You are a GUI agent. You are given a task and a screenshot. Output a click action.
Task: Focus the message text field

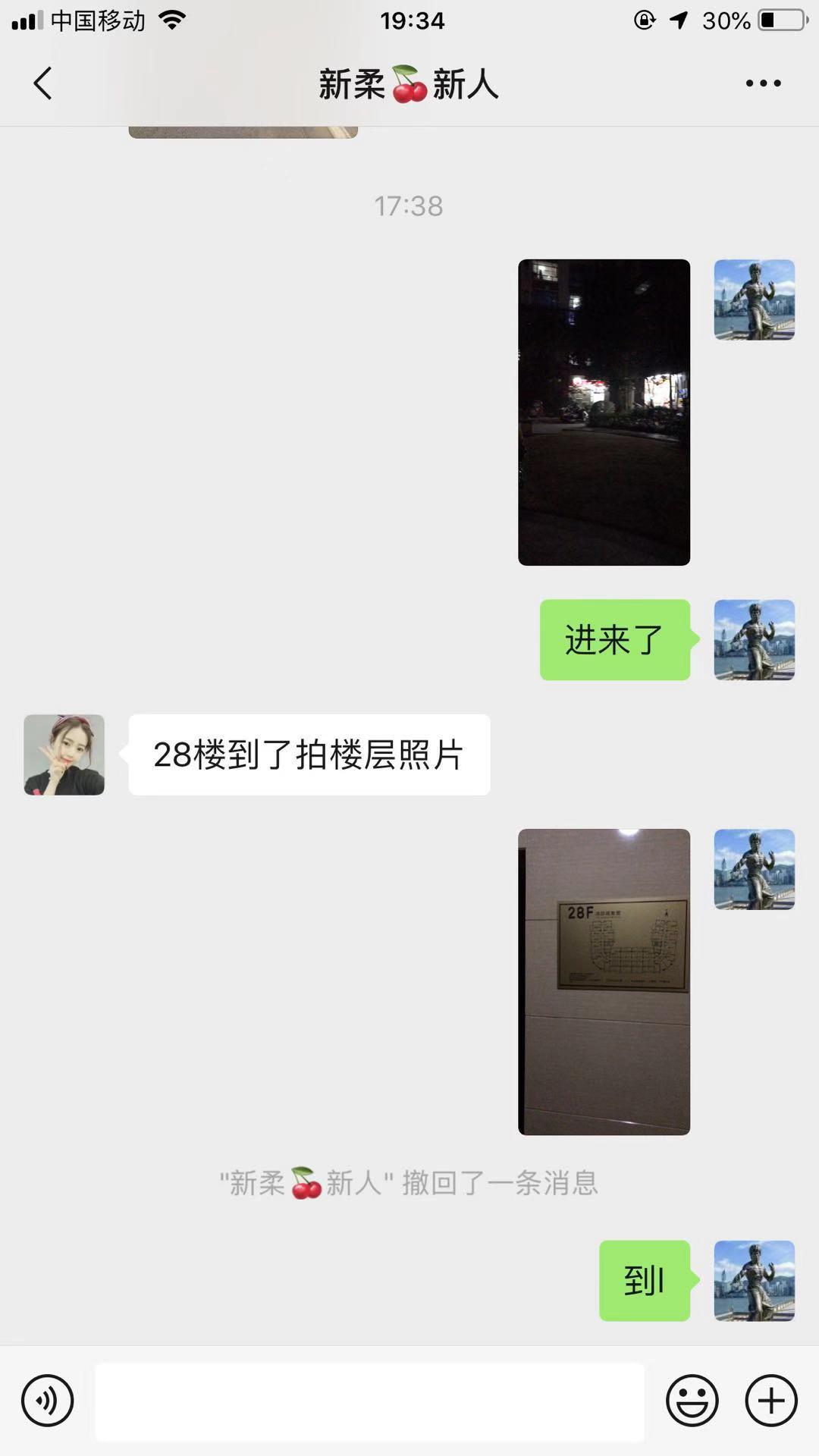[x=369, y=1401]
